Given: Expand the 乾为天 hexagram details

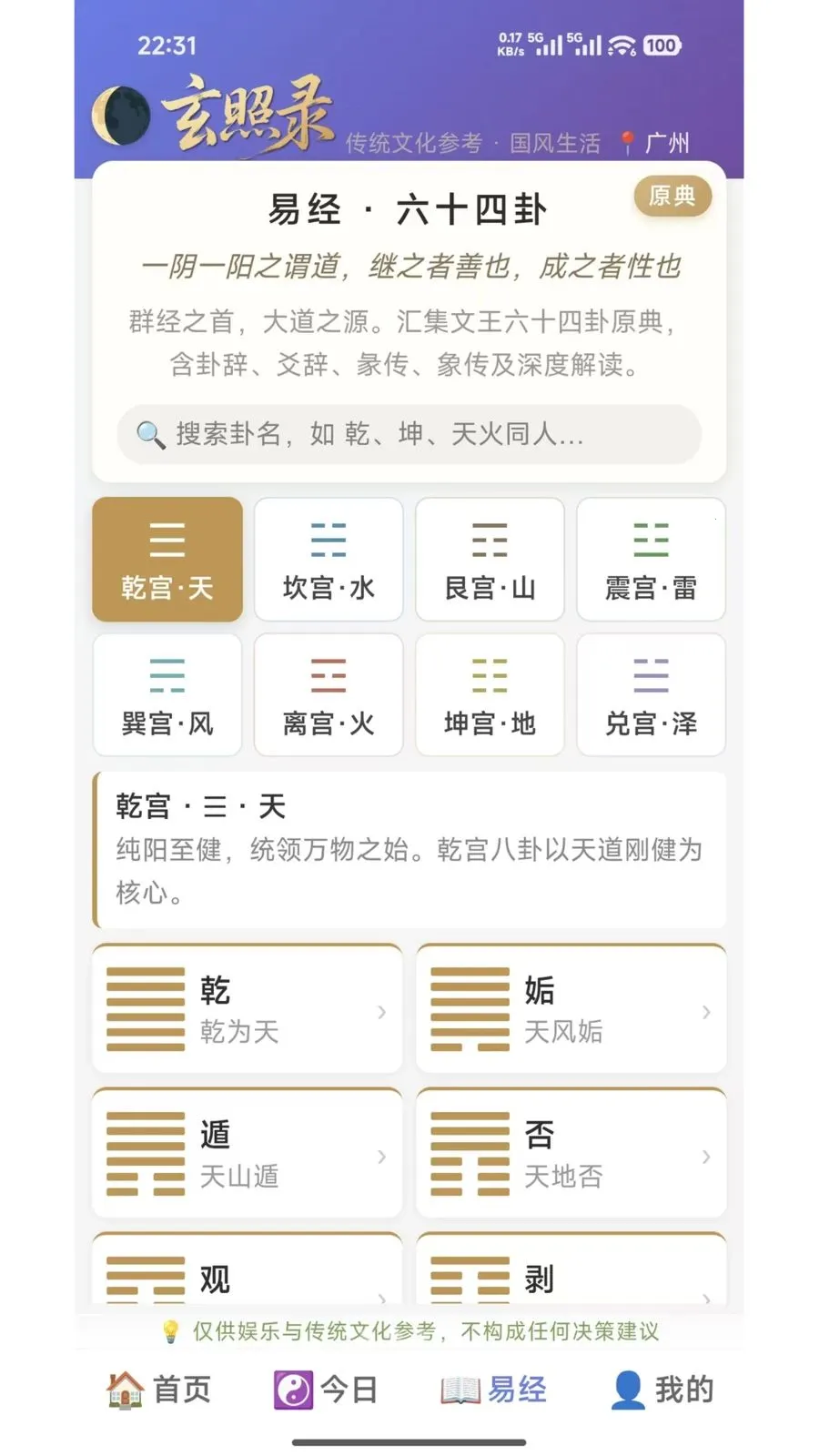Looking at the screenshot, I should pos(248,1008).
